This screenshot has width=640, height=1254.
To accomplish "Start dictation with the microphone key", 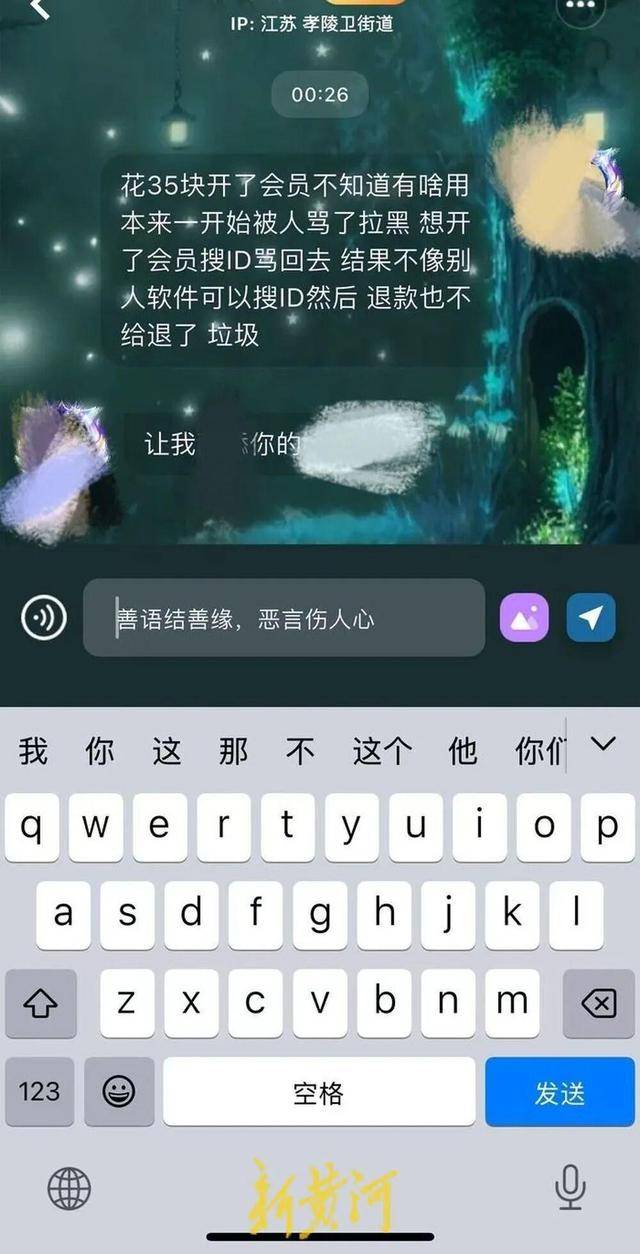I will [x=570, y=1189].
